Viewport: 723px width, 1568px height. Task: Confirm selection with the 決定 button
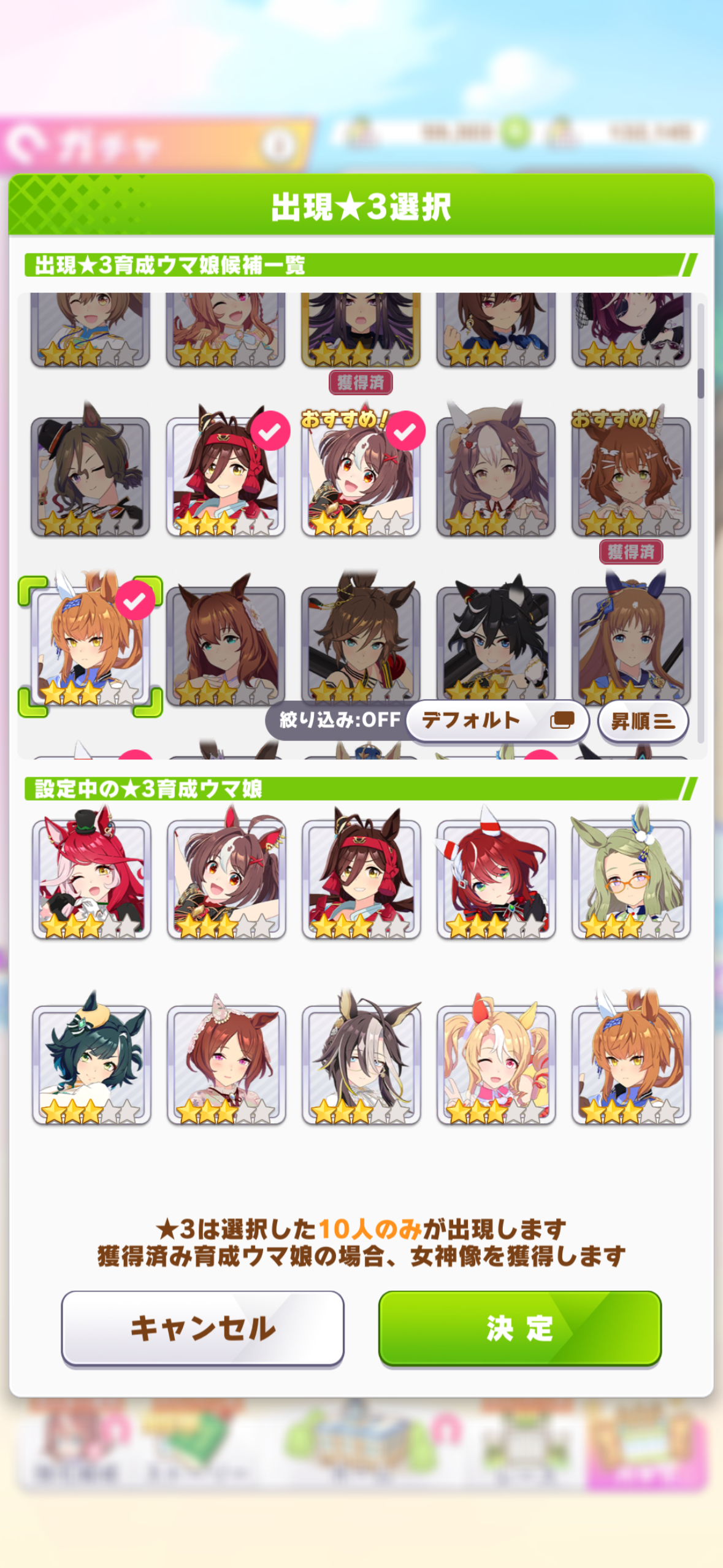(x=519, y=1328)
